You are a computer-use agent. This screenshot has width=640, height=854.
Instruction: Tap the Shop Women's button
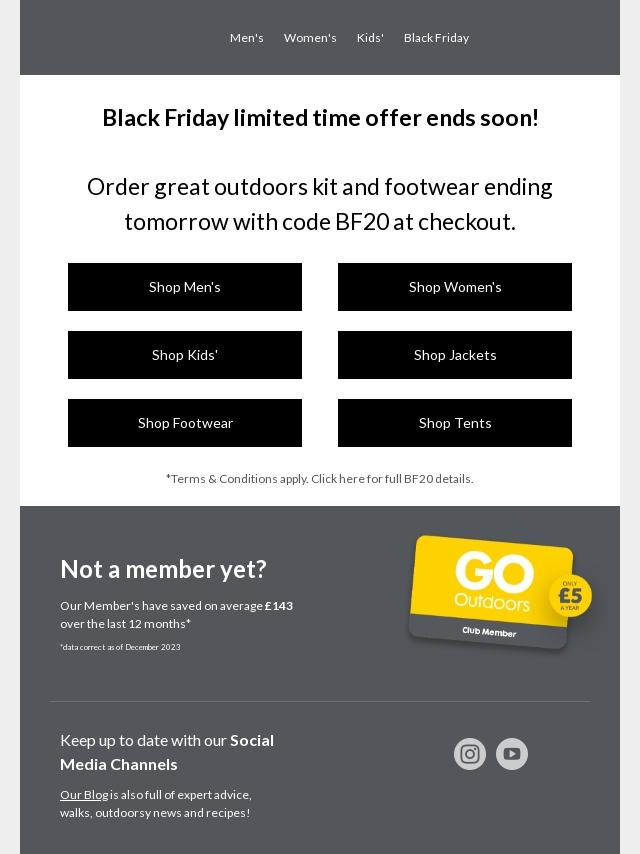[x=455, y=287]
